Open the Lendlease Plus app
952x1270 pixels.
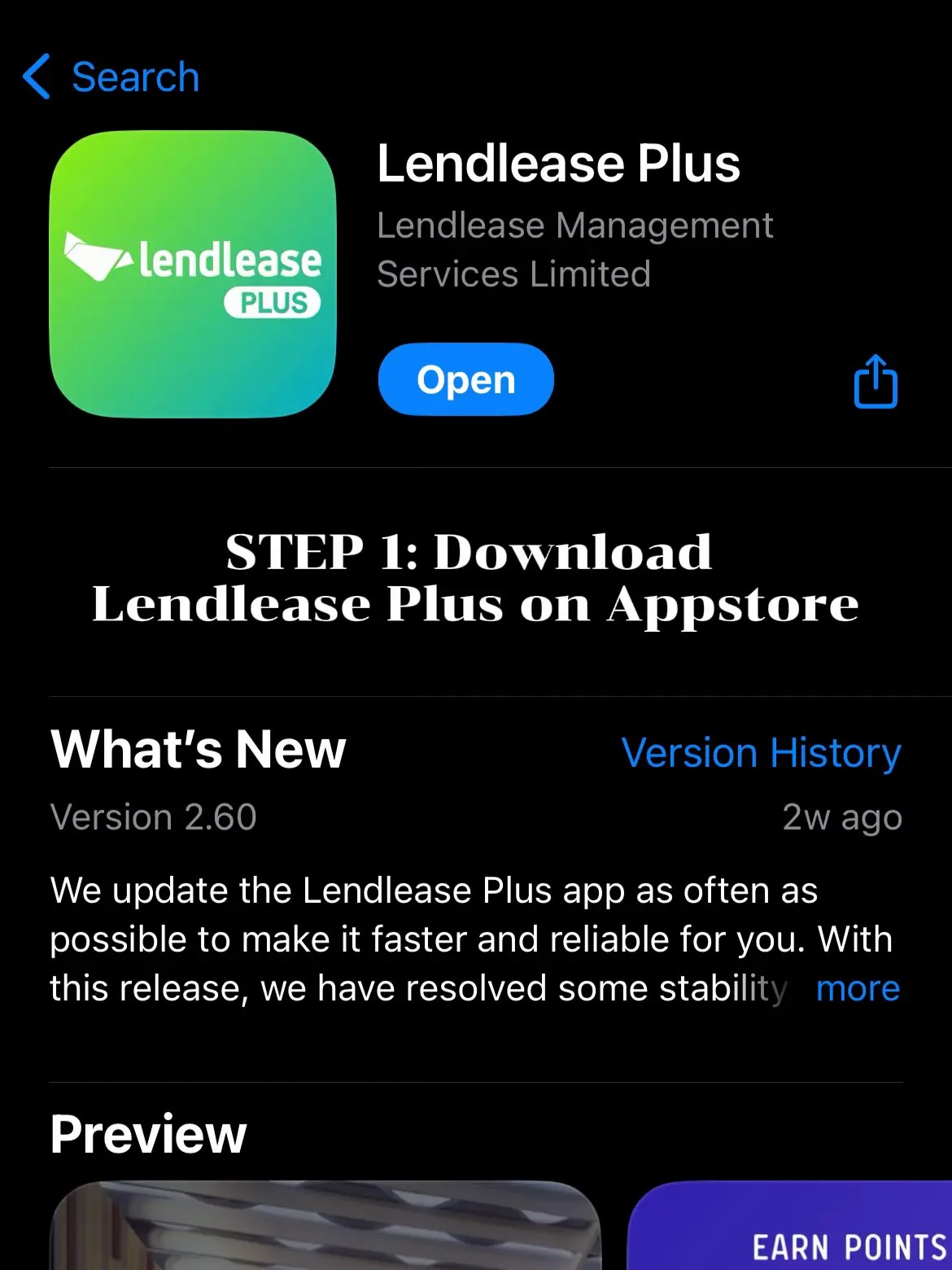465,379
